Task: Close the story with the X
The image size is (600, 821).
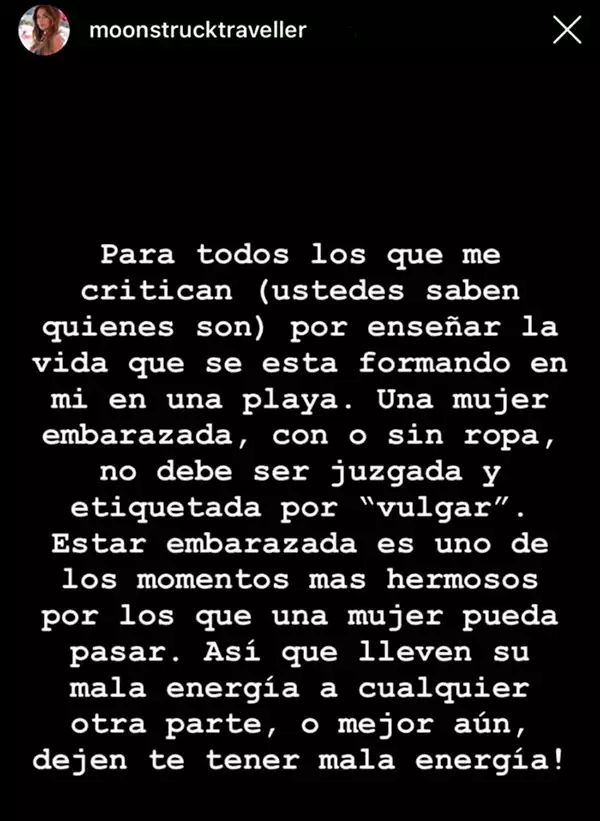Action: click(x=567, y=31)
